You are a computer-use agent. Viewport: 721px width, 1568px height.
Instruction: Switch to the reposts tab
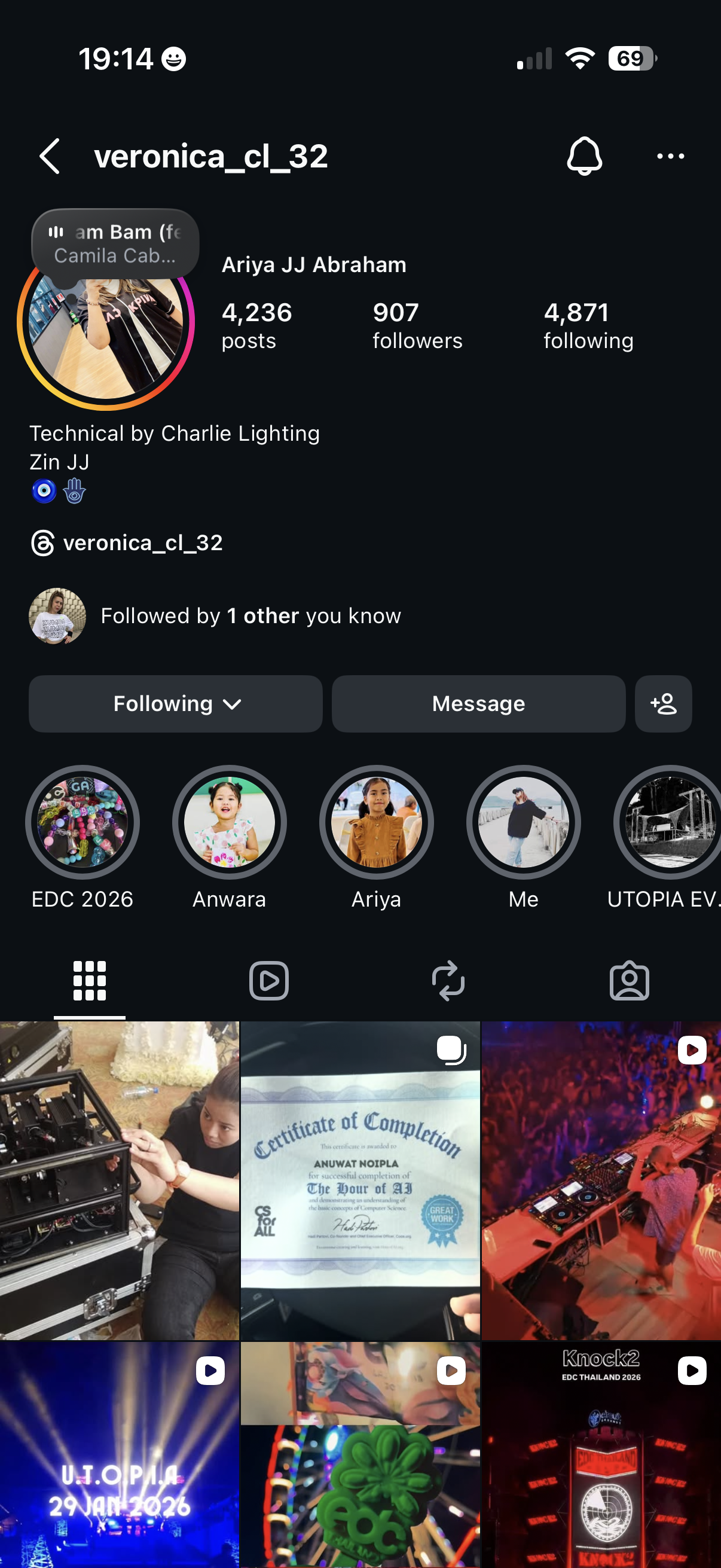(448, 981)
